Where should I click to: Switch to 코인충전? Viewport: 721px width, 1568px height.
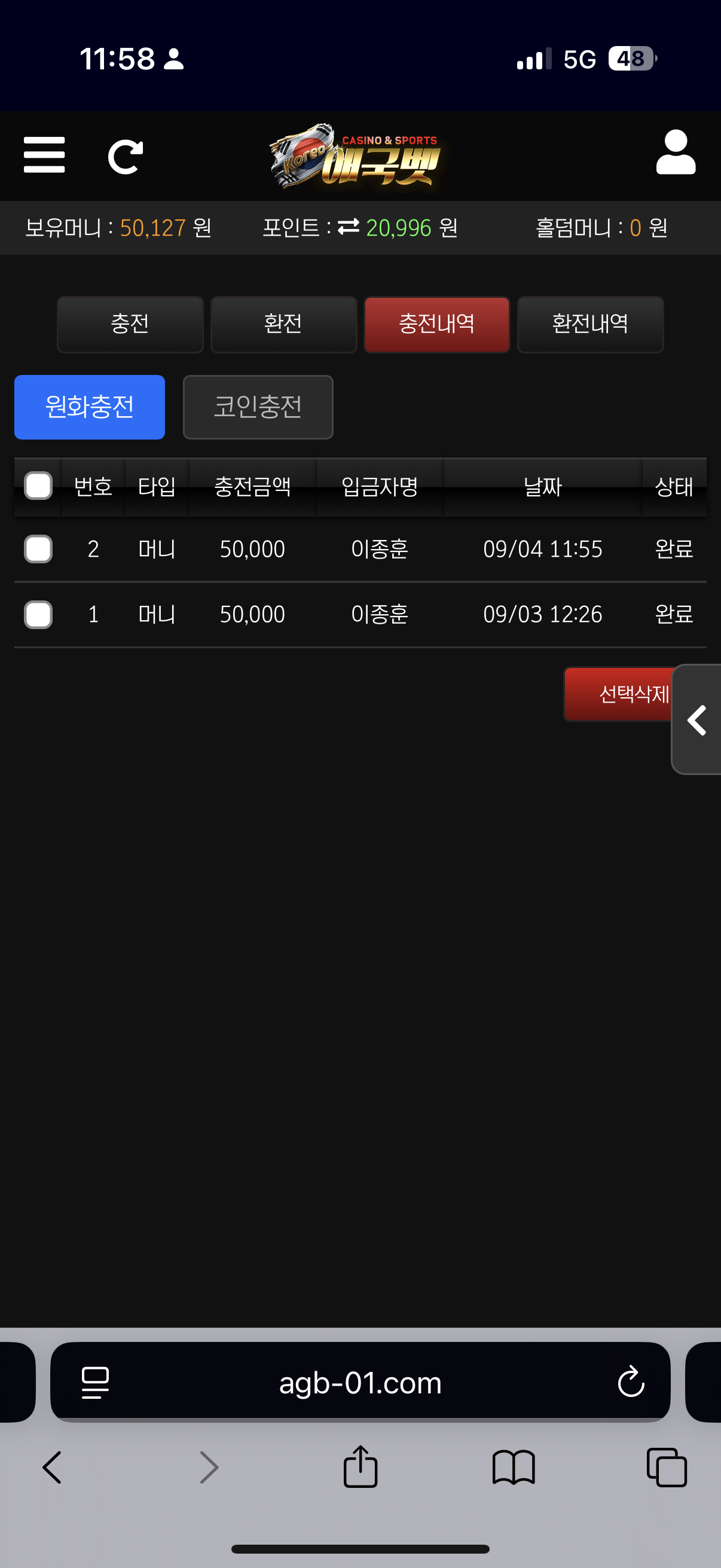258,407
